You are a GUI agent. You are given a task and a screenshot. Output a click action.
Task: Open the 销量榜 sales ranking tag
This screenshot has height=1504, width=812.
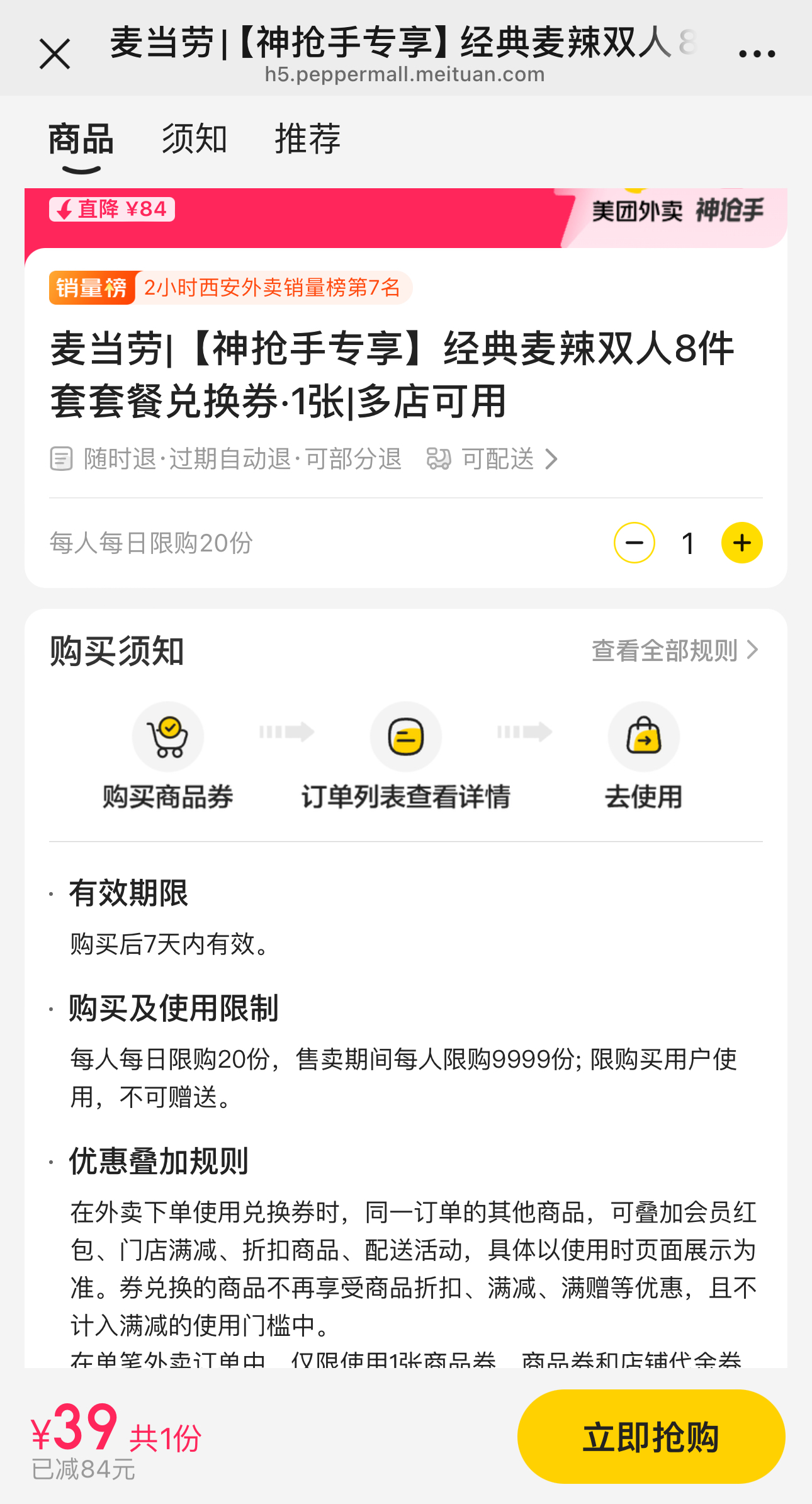(230, 288)
